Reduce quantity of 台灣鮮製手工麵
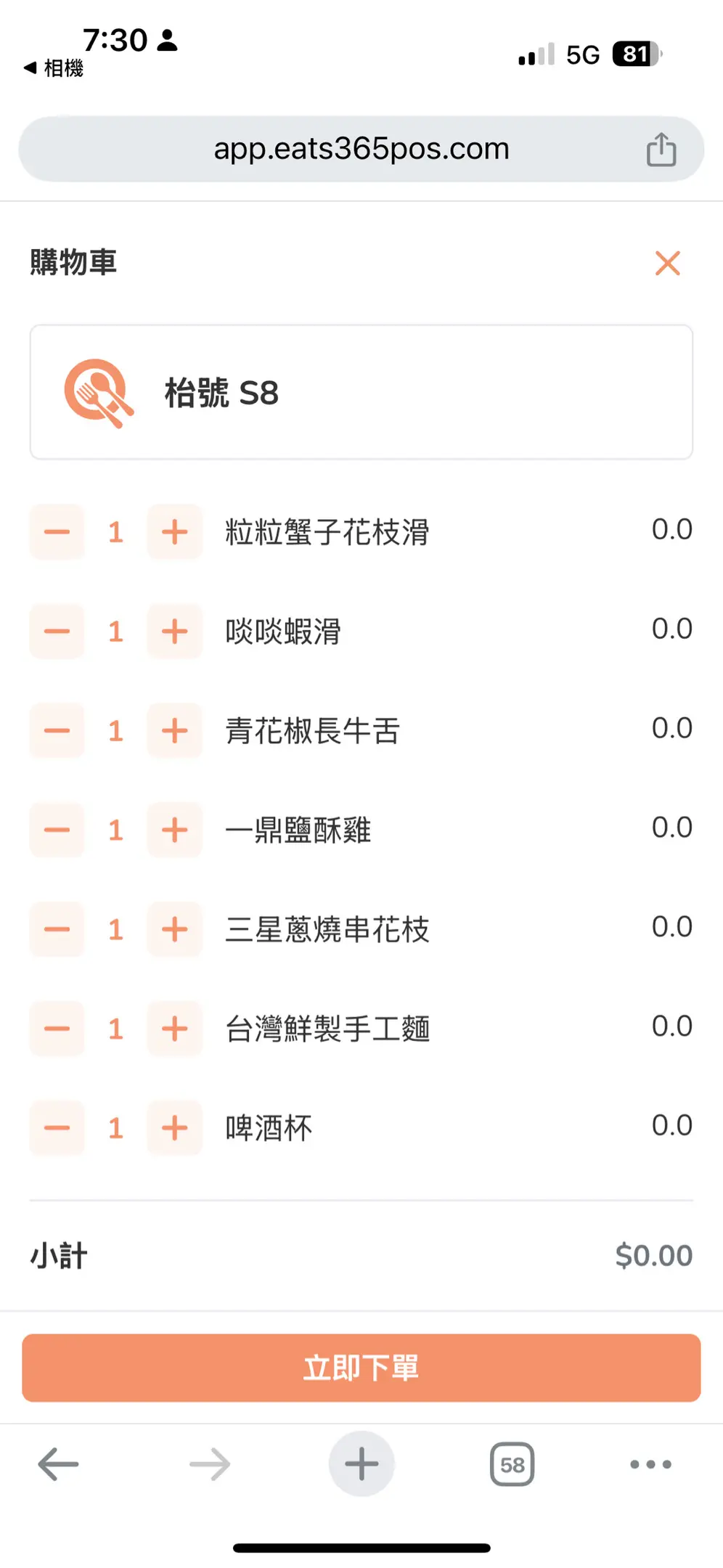The height and width of the screenshot is (1568, 723). 57,1029
